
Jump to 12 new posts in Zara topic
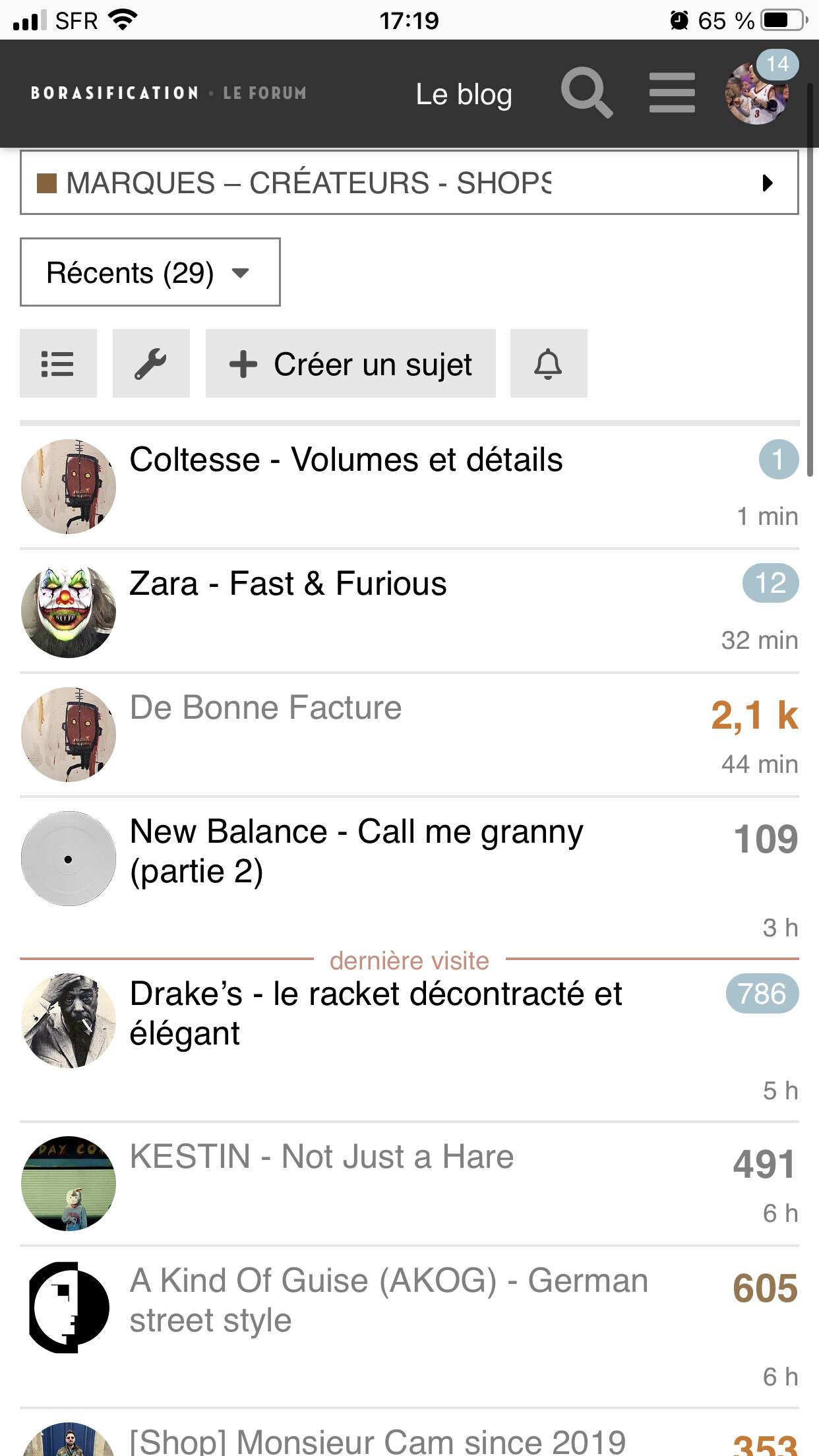click(x=771, y=584)
